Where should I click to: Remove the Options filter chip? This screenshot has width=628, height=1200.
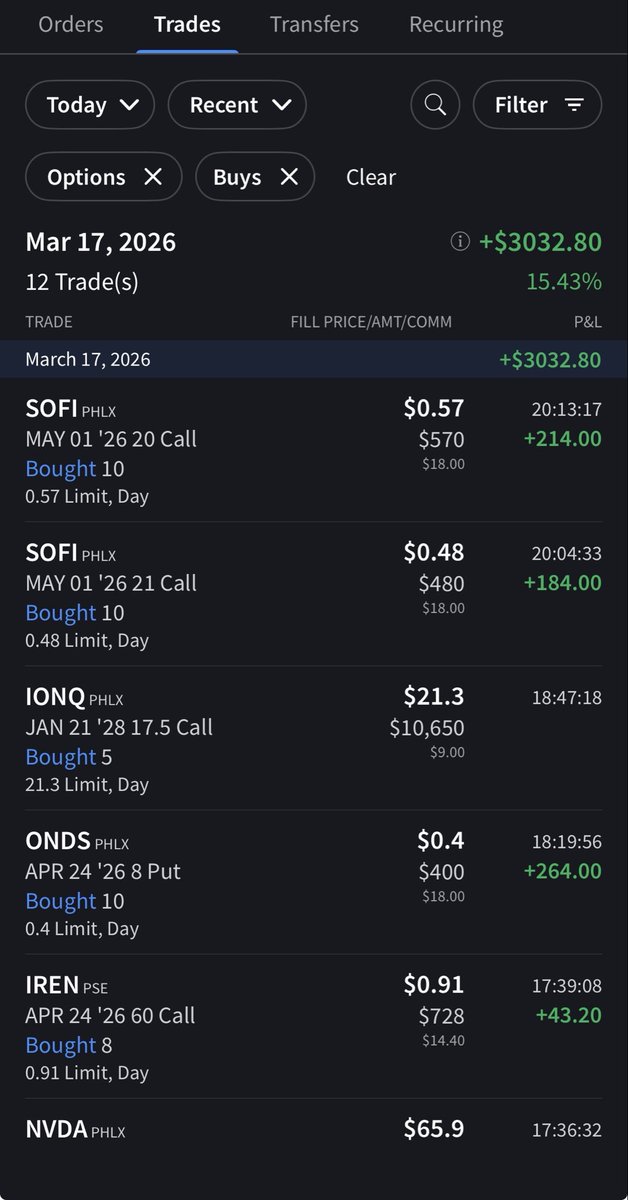153,177
